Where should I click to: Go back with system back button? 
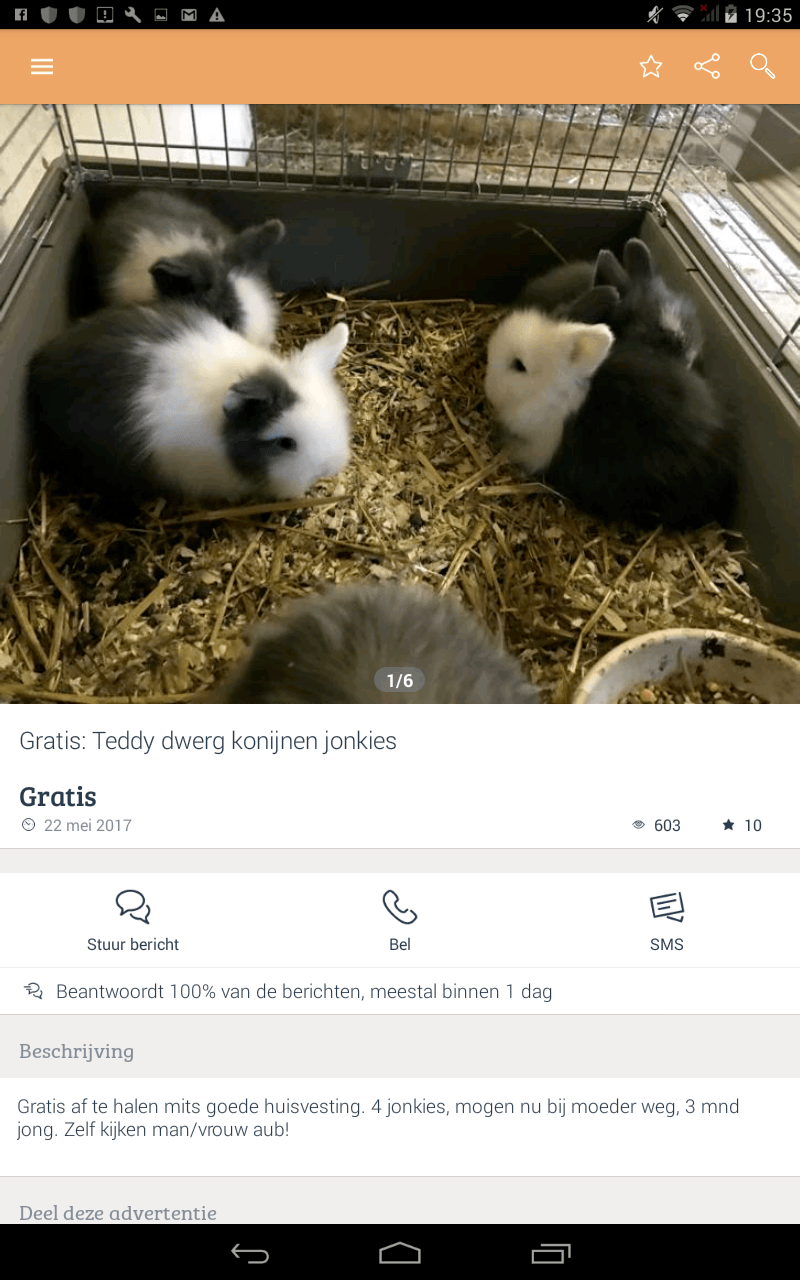point(250,1253)
